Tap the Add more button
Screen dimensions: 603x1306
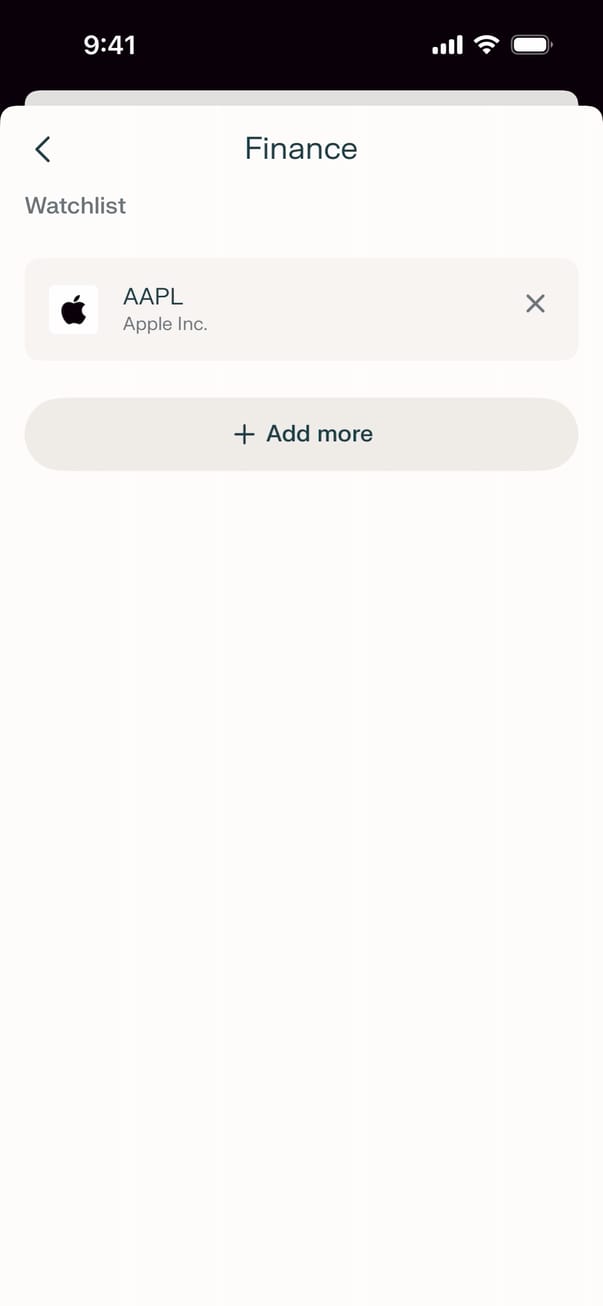(301, 434)
